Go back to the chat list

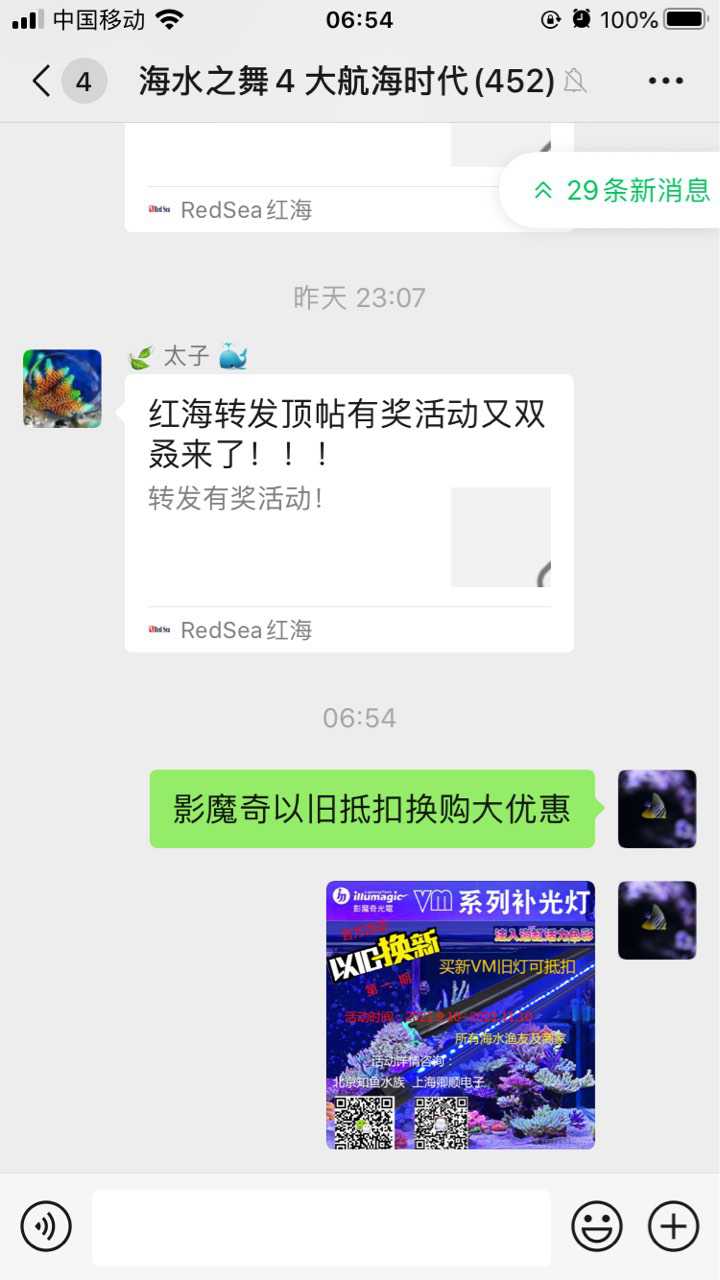point(42,81)
